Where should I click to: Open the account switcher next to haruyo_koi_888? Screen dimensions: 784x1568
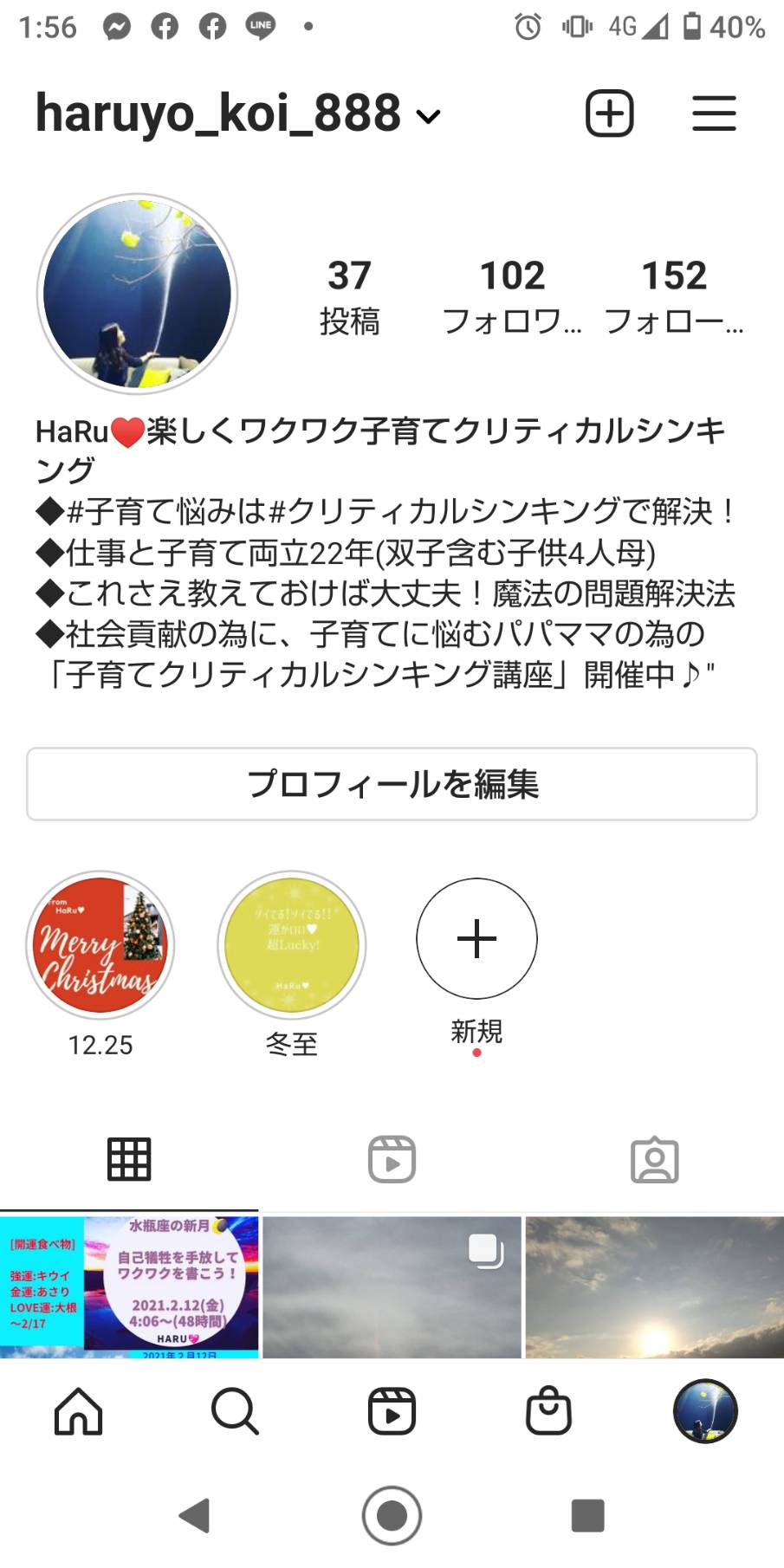pyautogui.click(x=429, y=116)
